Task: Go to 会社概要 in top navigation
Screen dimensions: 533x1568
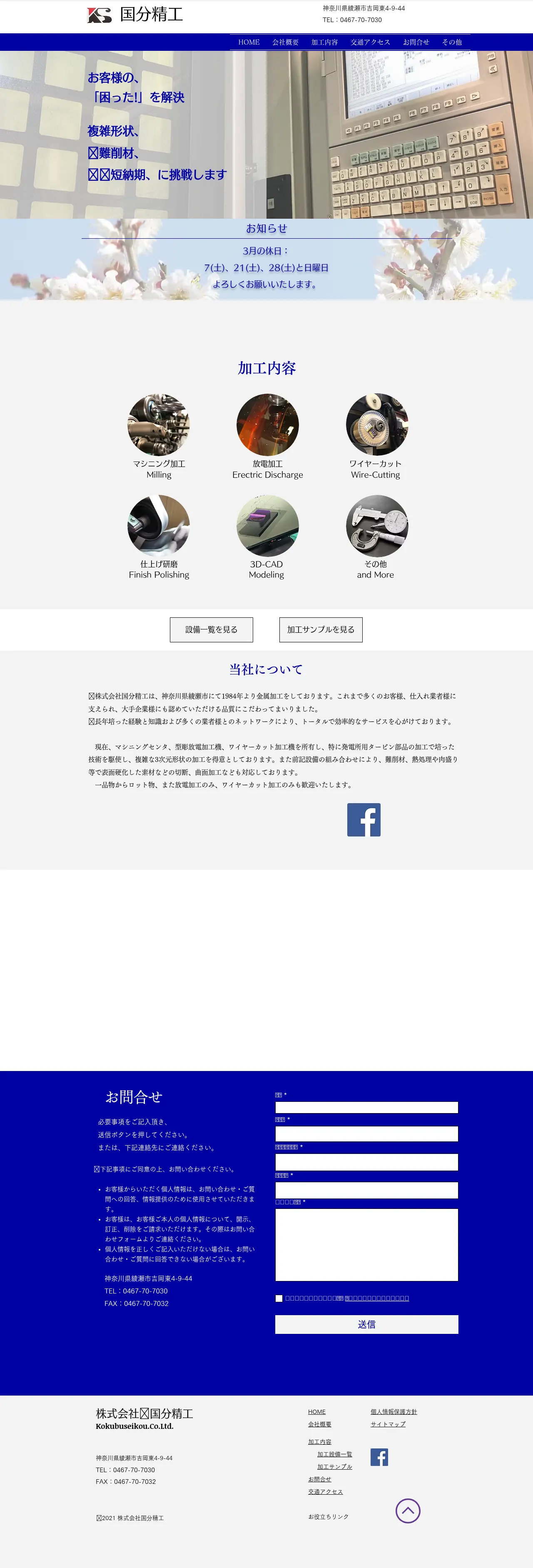Action: [x=285, y=42]
